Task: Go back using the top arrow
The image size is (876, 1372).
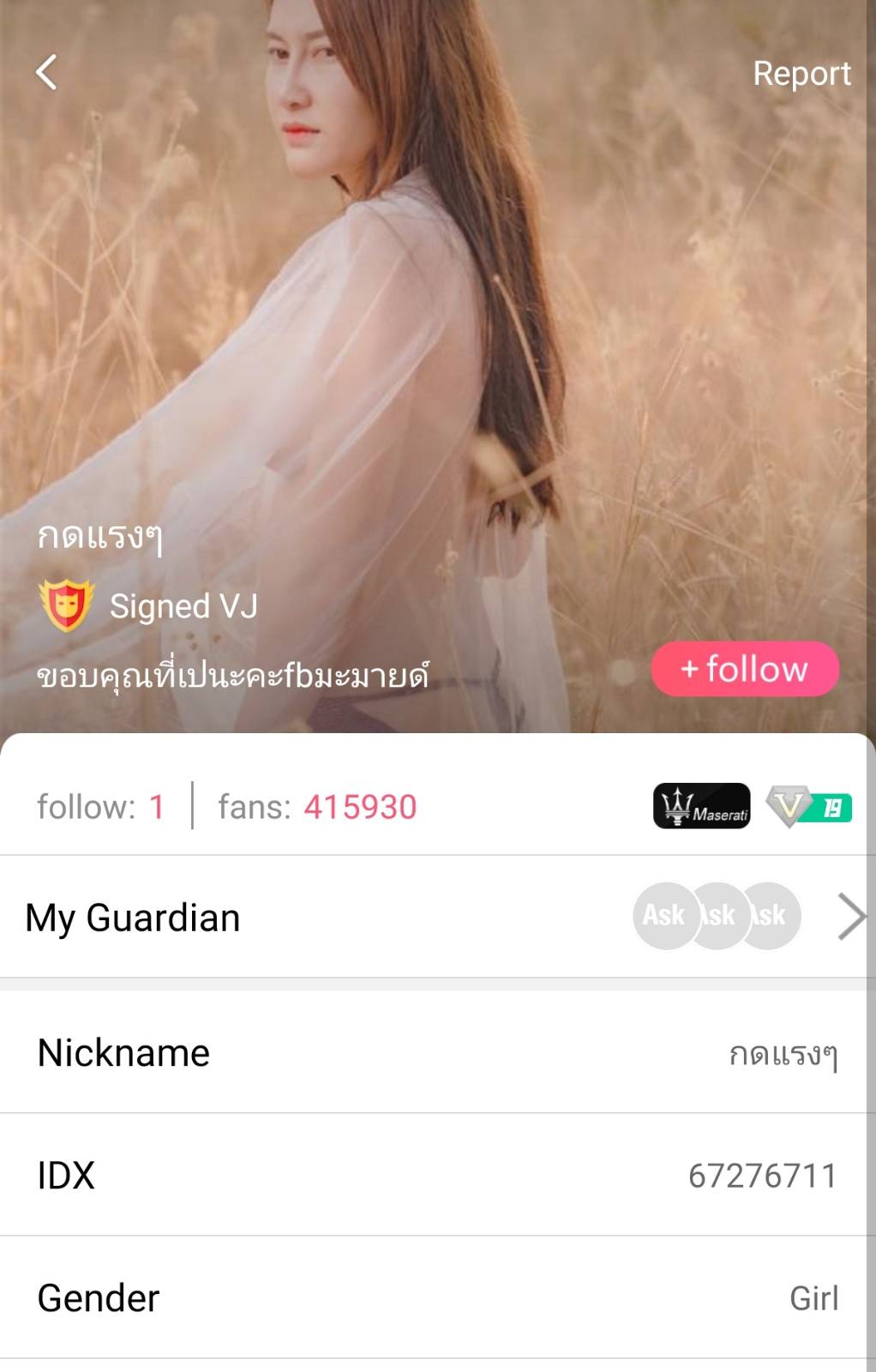Action: click(x=46, y=73)
